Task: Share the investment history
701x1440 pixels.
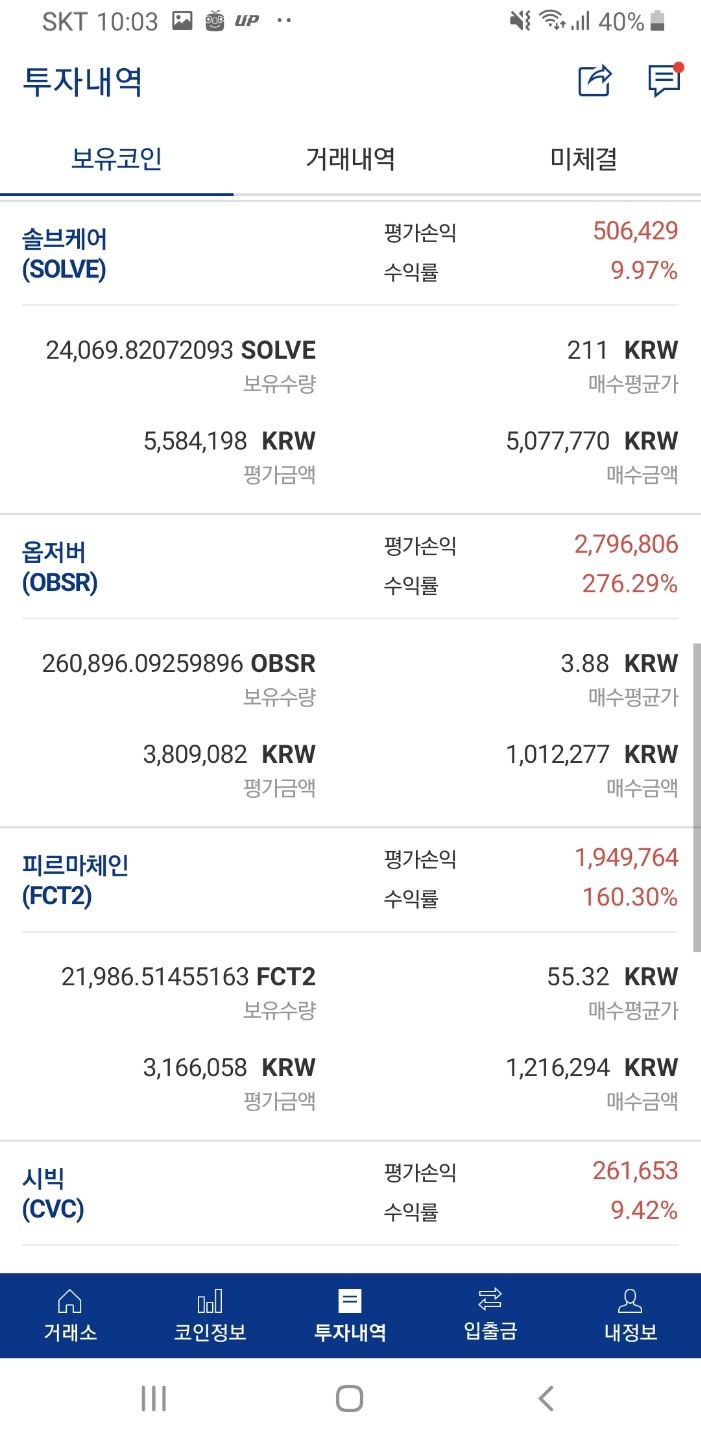Action: [595, 81]
